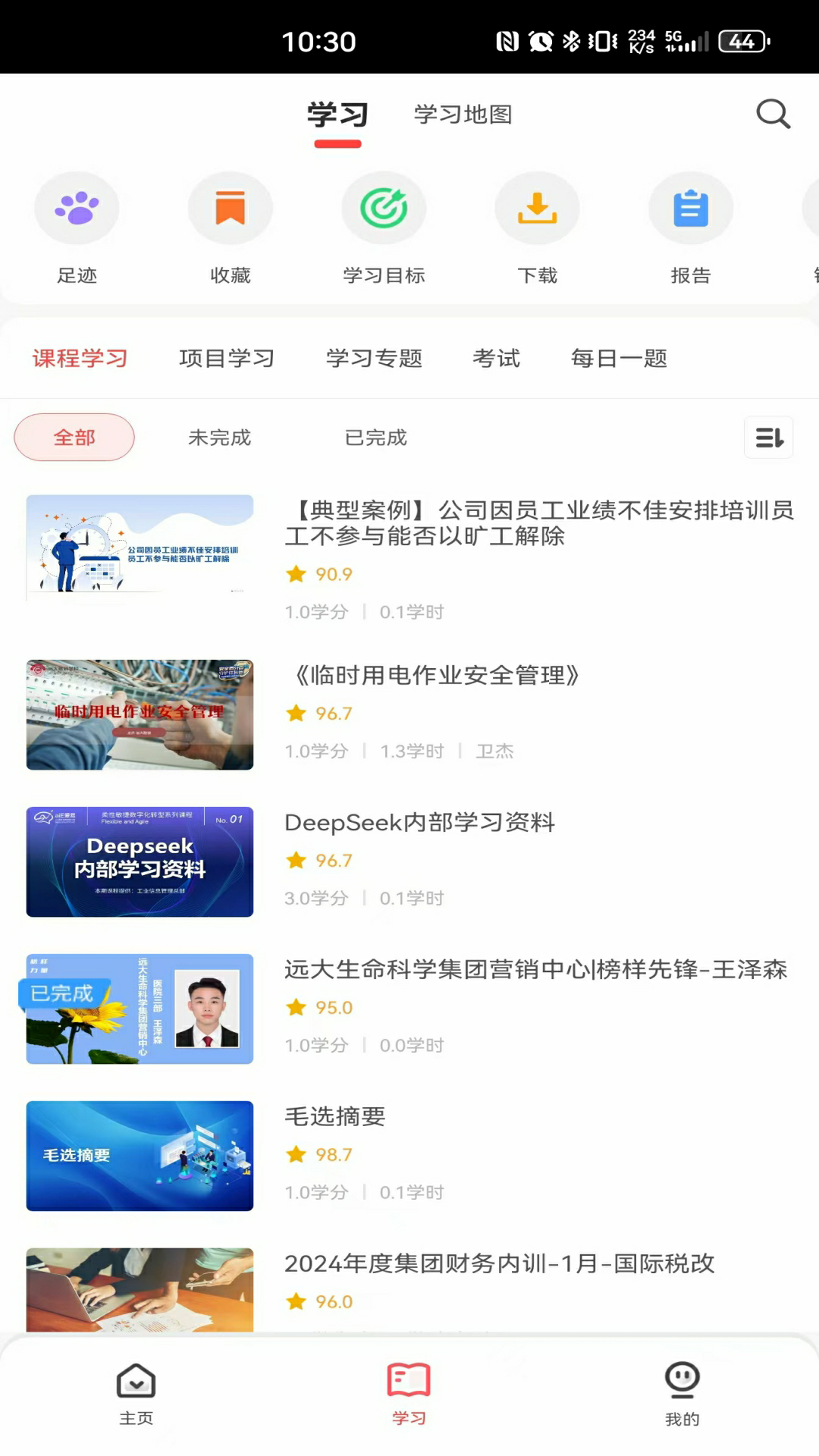This screenshot has height=1456, width=819.
Task: Switch to 学习专题 tab
Action: point(374,358)
